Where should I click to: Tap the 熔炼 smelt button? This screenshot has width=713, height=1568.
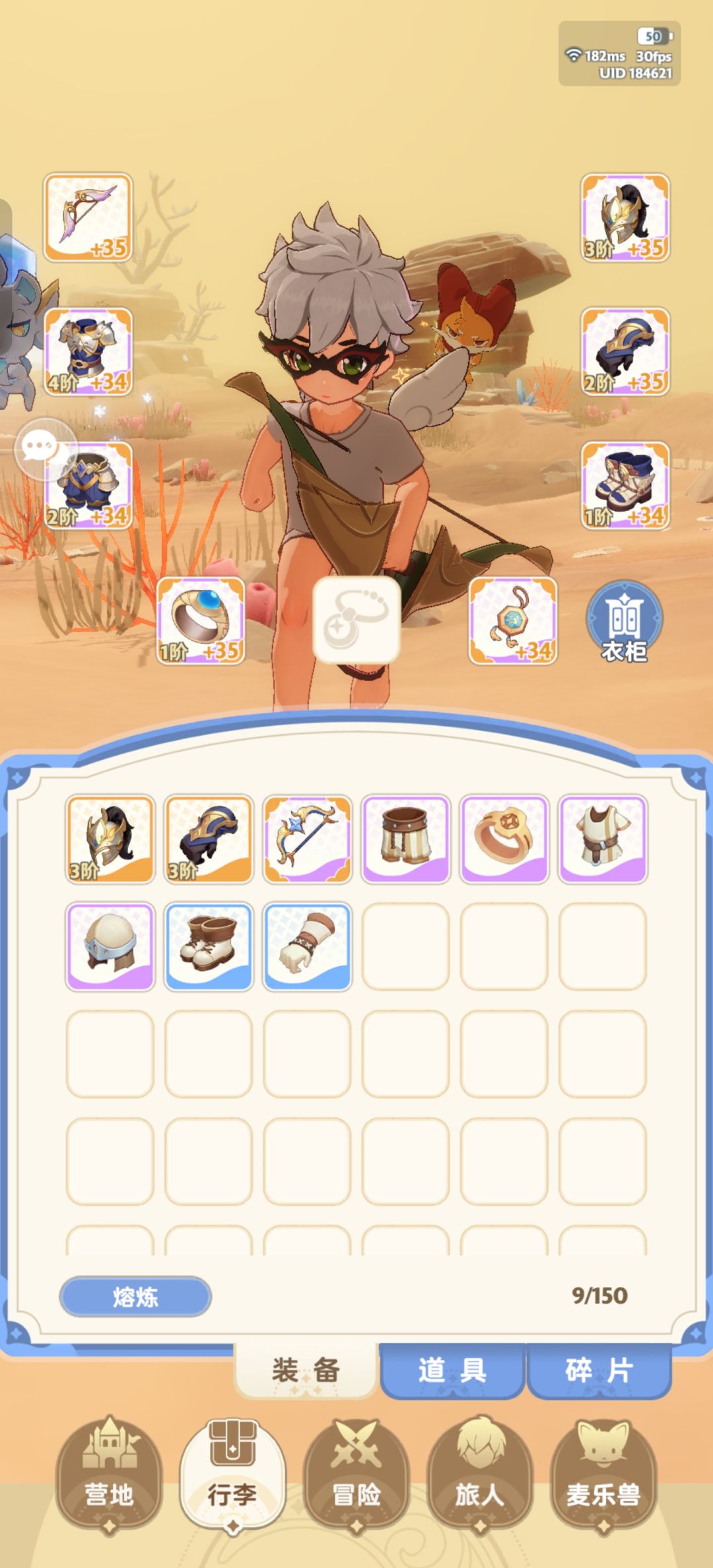[x=135, y=1297]
